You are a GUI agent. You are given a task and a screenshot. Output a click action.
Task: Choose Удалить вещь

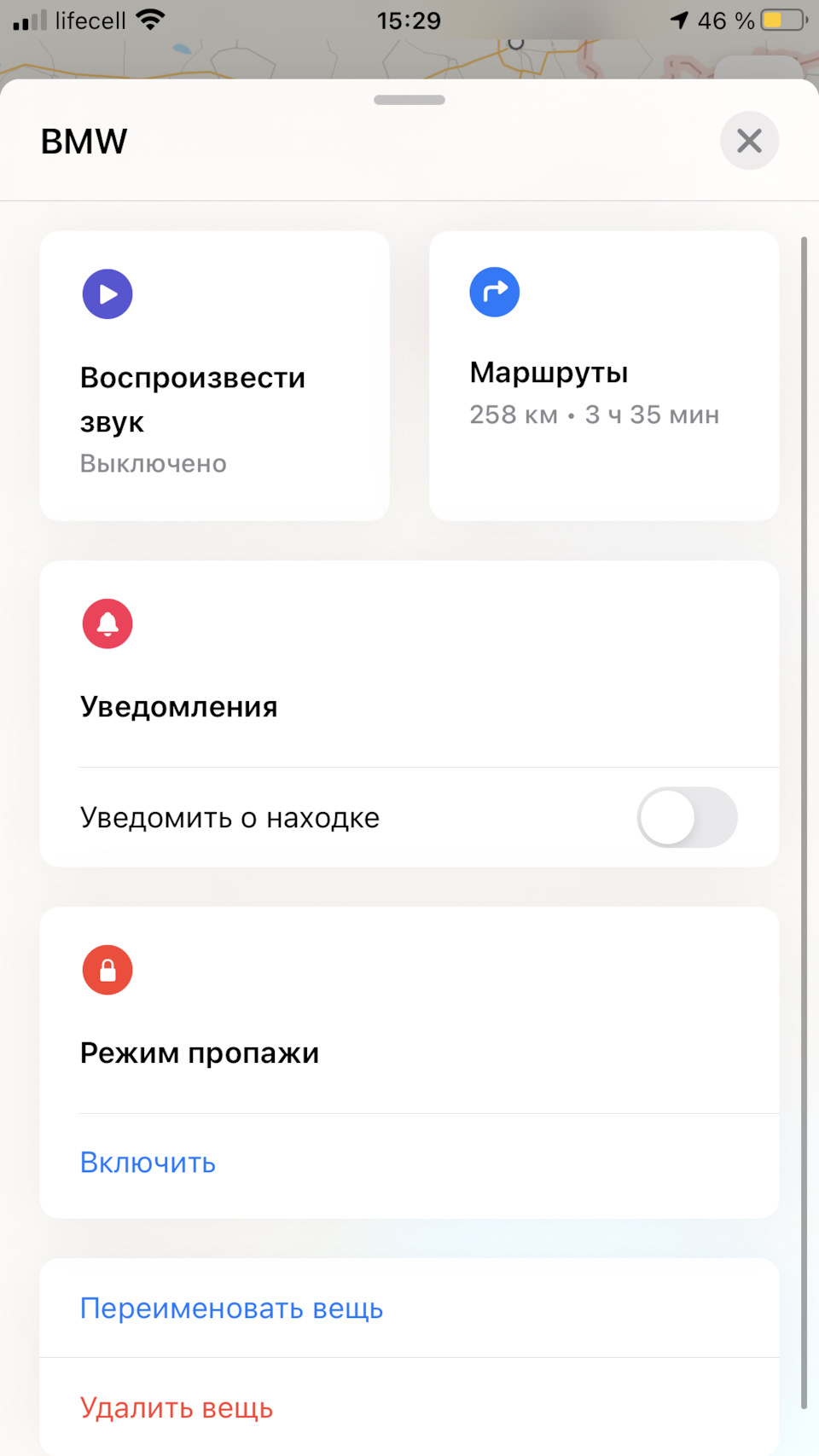click(x=409, y=1407)
